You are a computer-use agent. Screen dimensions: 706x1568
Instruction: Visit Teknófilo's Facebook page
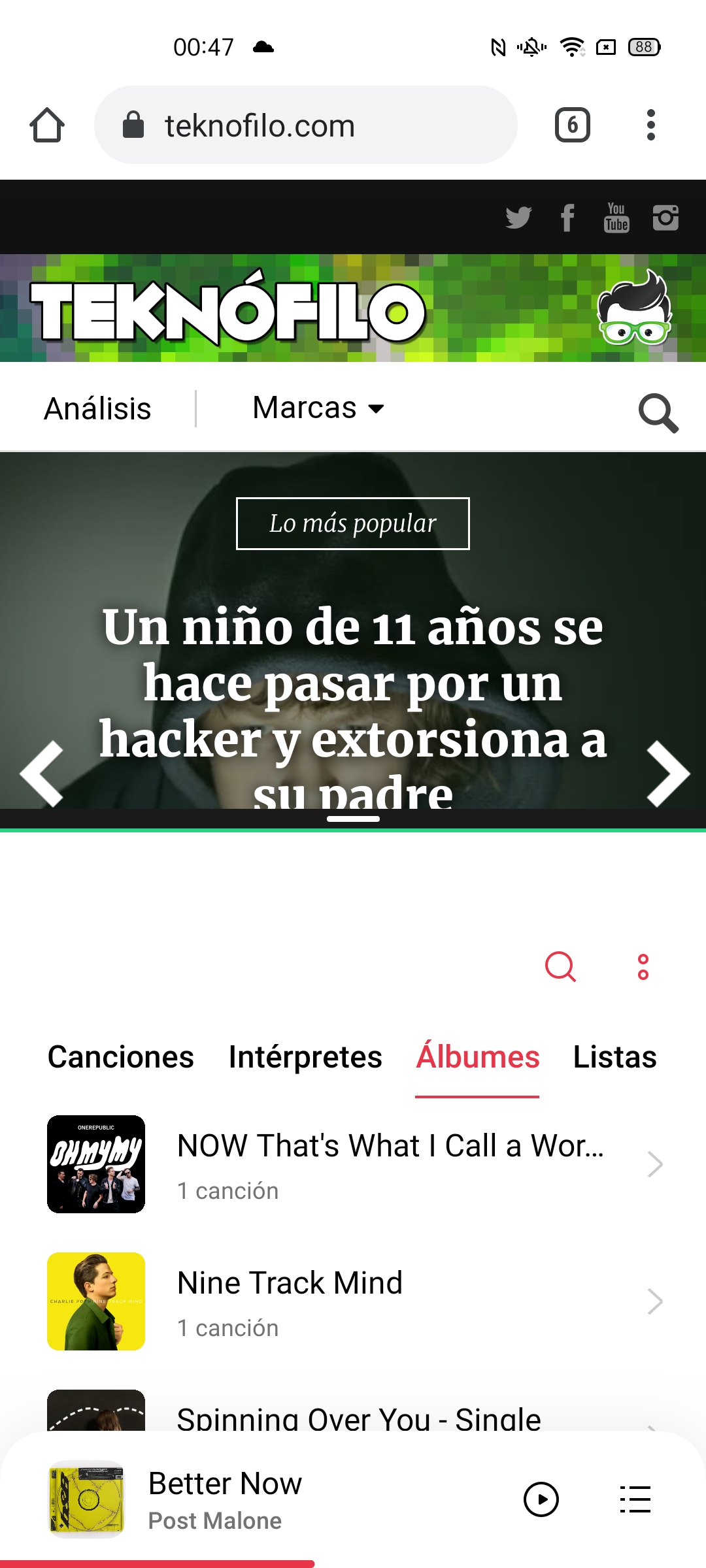[567, 218]
